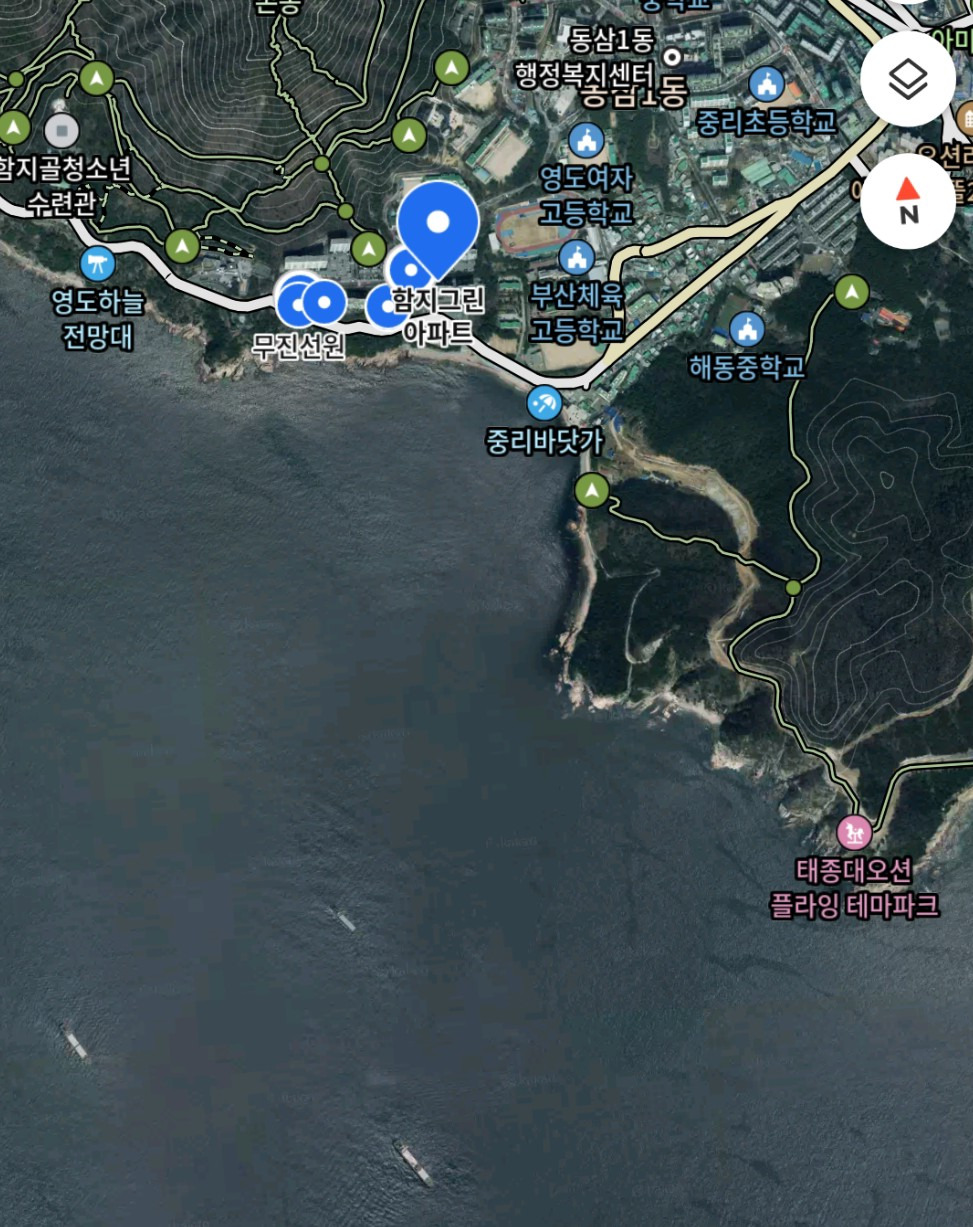Image resolution: width=973 pixels, height=1227 pixels.
Task: Select 태종대오션플라잉 테마파크 marker
Action: tap(854, 831)
